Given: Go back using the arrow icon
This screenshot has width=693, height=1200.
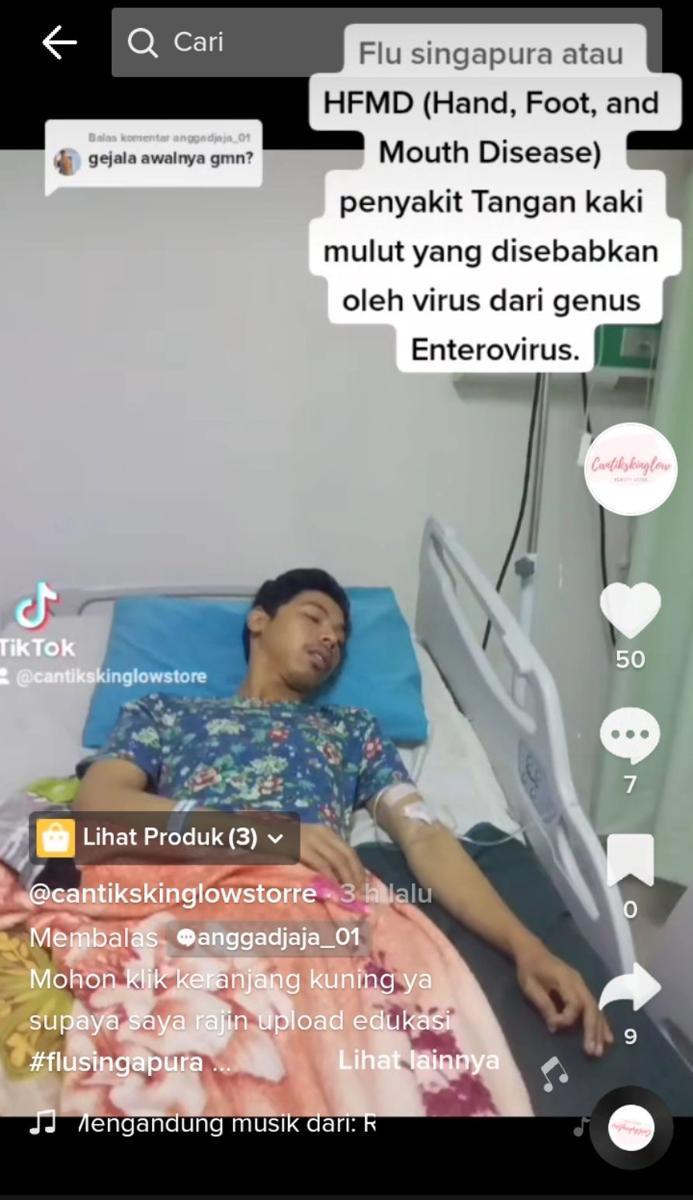Looking at the screenshot, I should (x=59, y=42).
